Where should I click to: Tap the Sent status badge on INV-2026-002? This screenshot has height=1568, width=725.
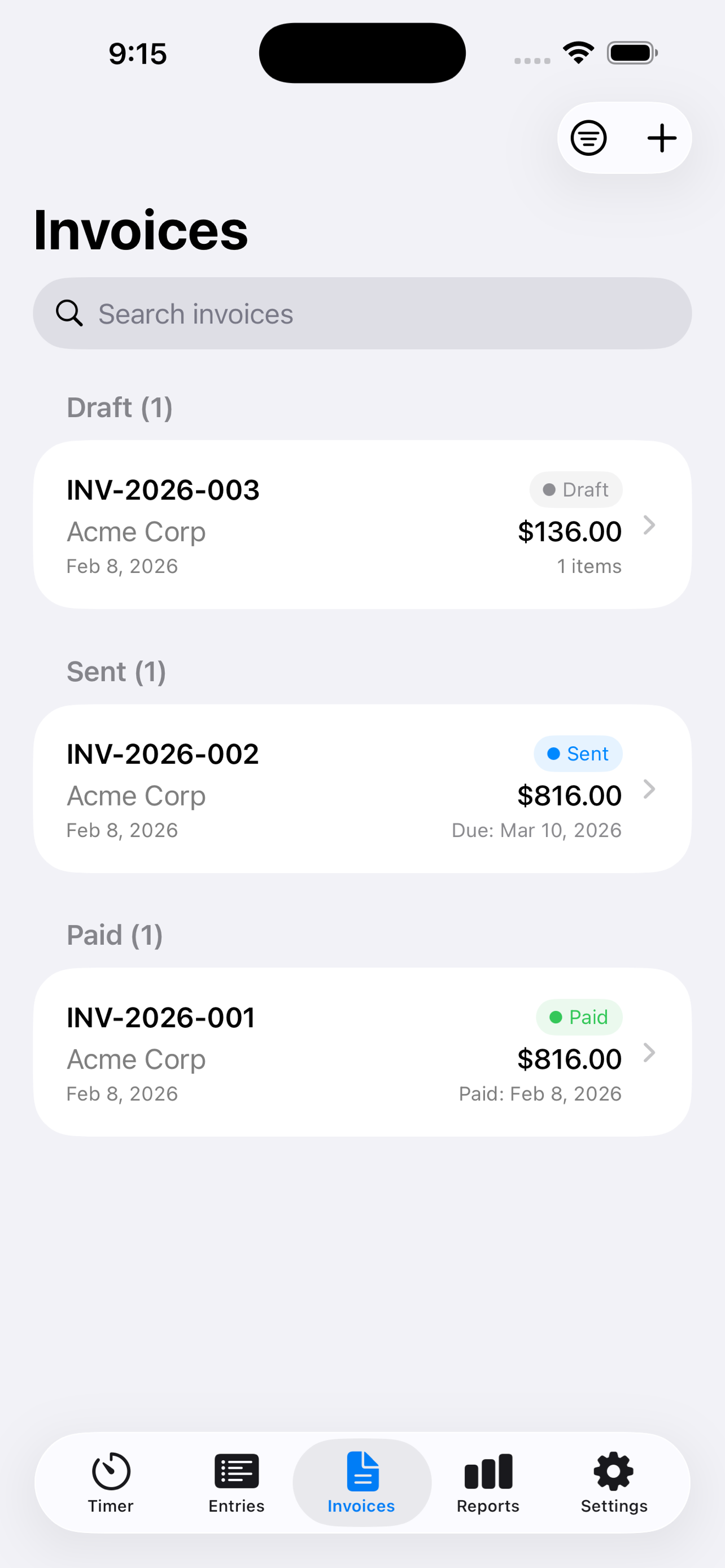(578, 753)
